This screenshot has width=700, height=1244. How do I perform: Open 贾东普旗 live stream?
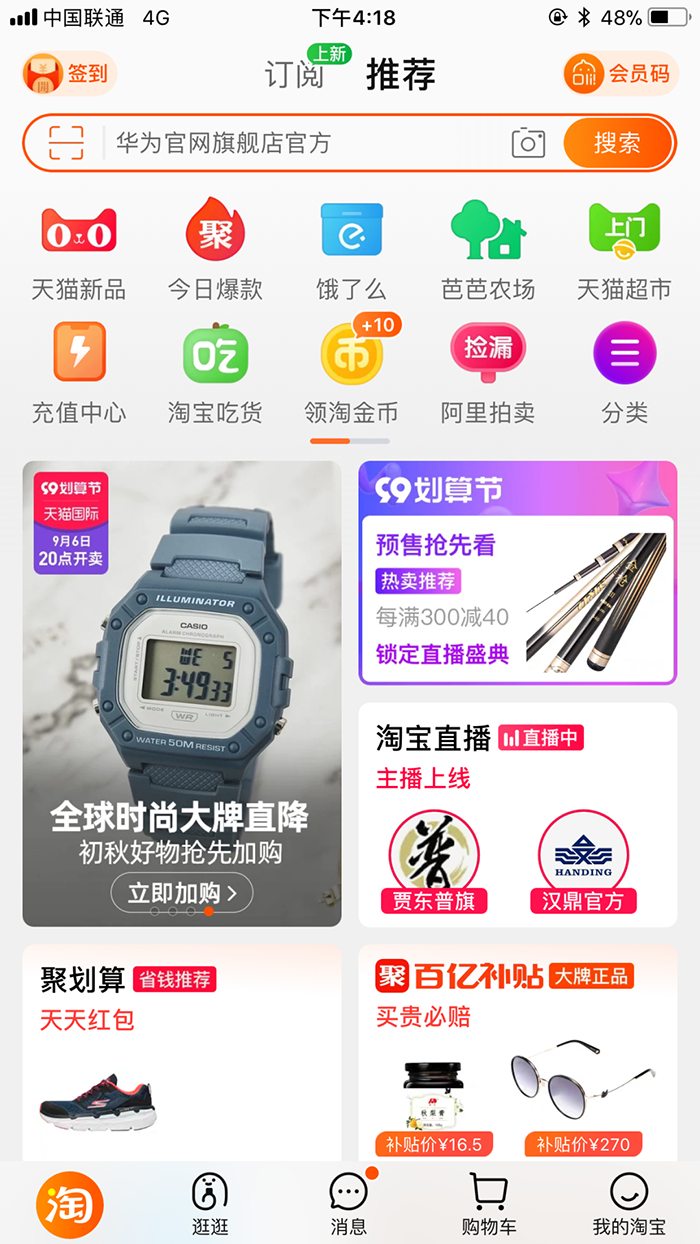433,862
